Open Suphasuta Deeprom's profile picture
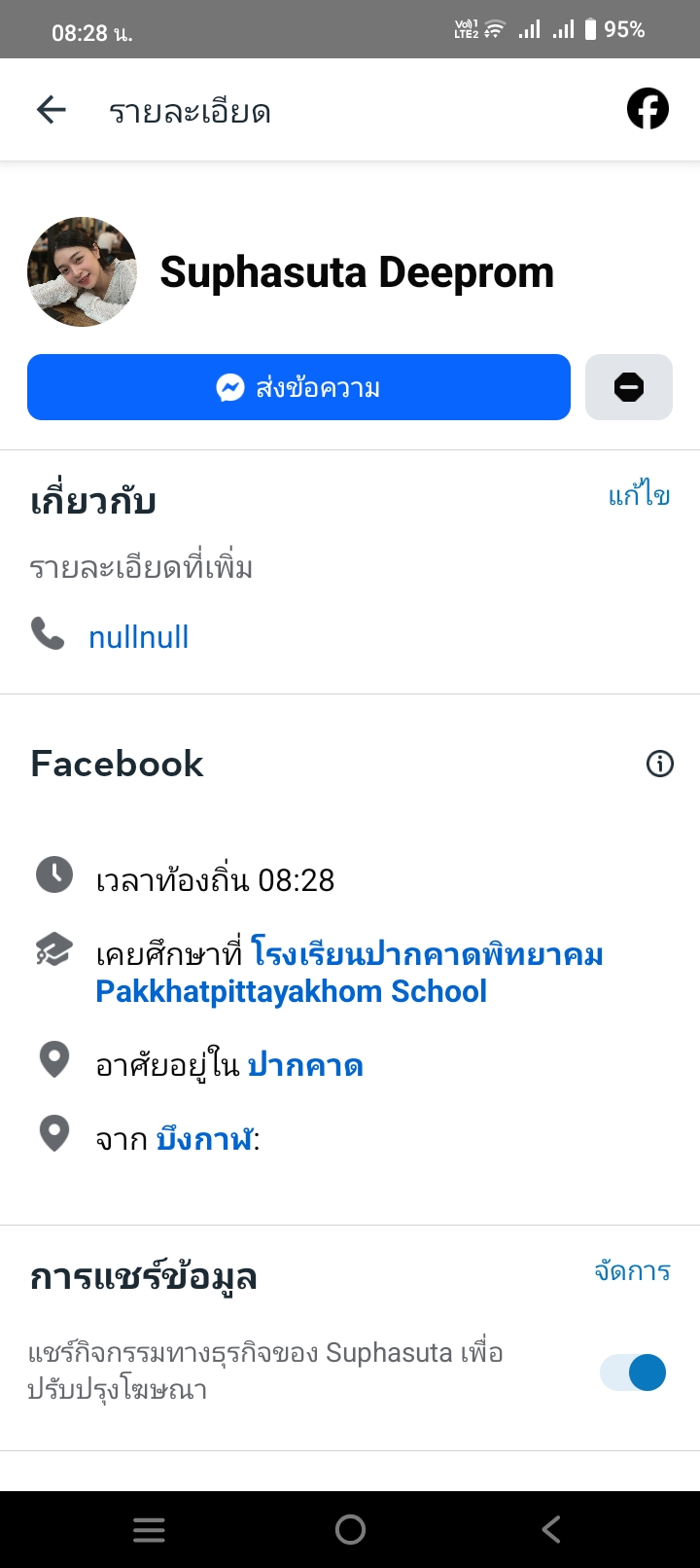The image size is (700, 1568). pos(82,271)
